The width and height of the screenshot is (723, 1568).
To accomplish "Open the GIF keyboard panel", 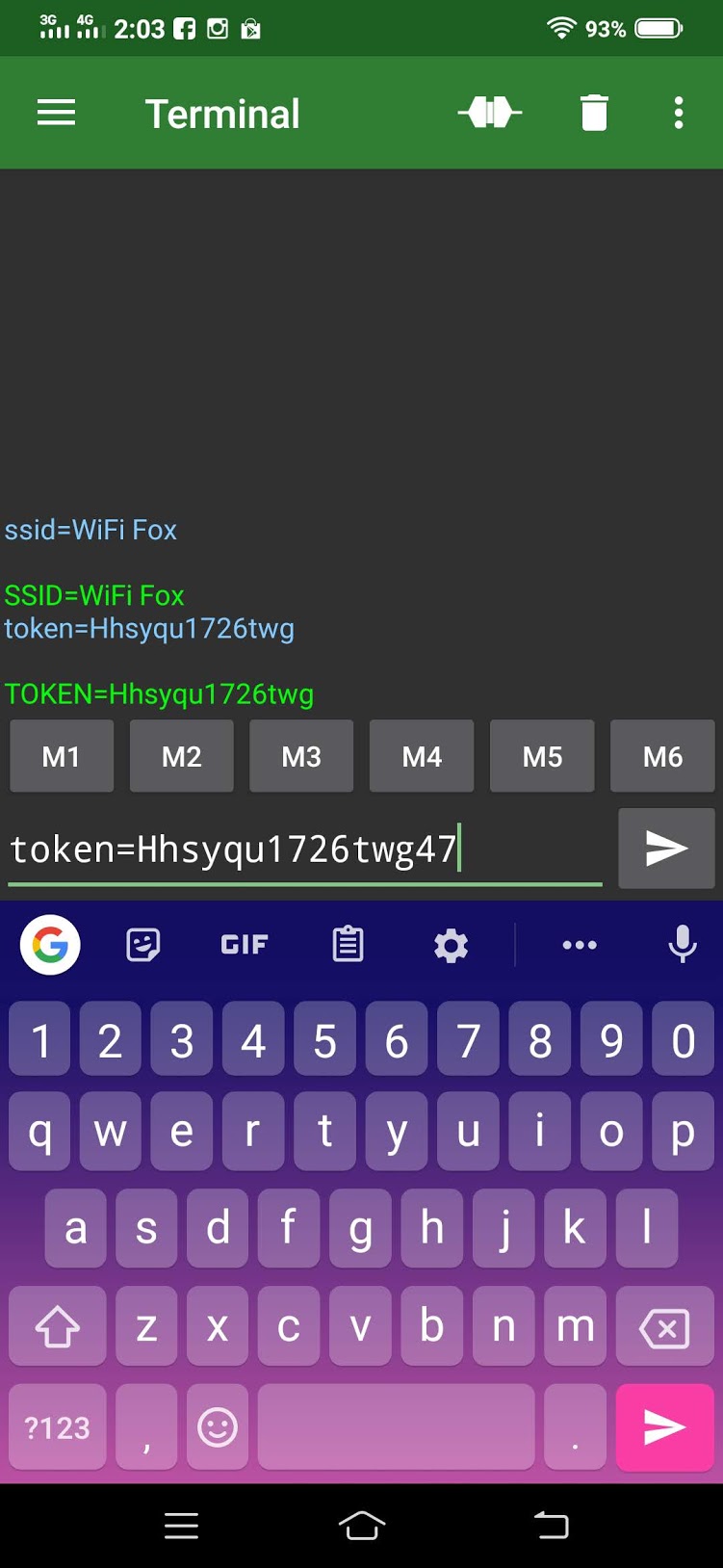I will (x=245, y=945).
